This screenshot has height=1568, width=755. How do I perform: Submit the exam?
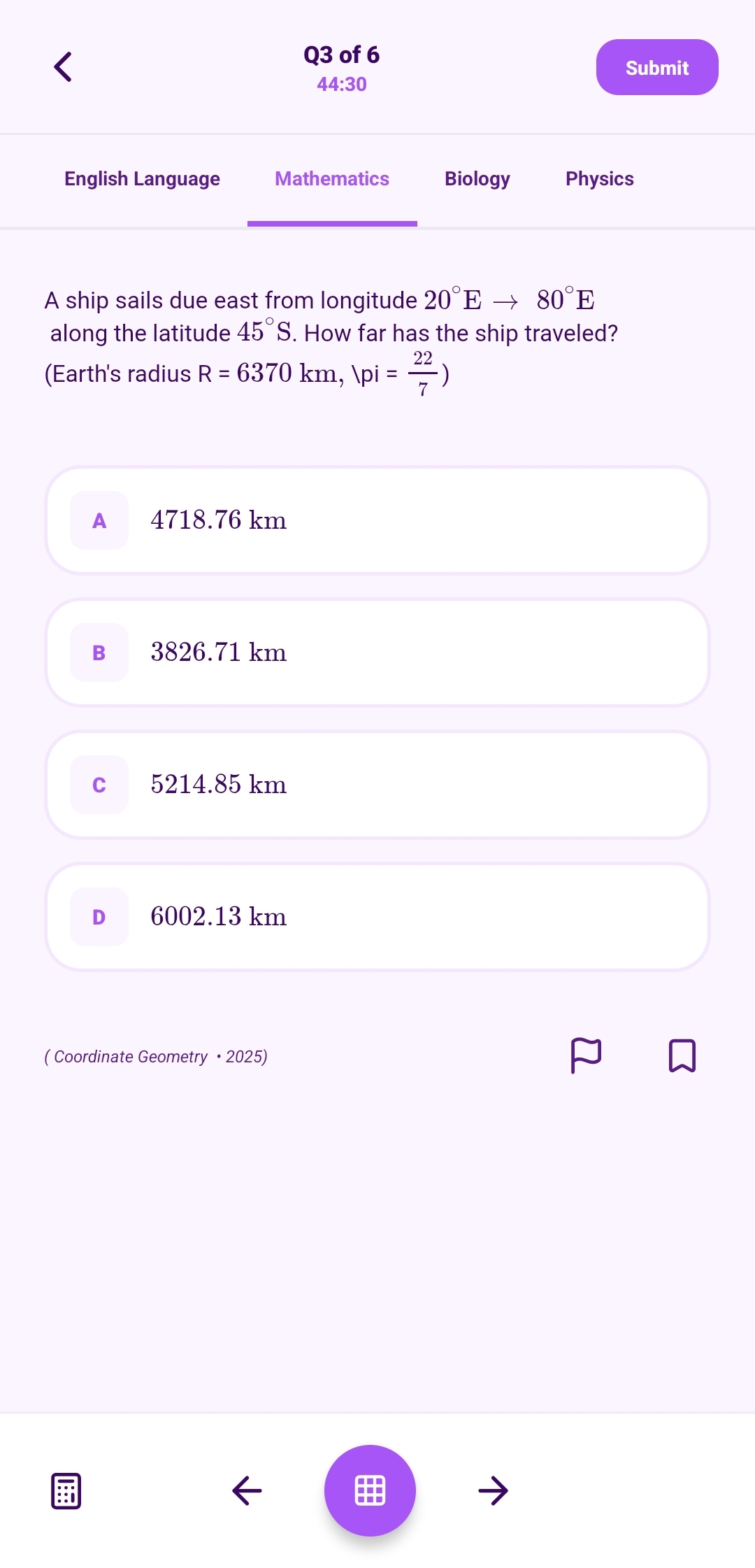[x=657, y=67]
